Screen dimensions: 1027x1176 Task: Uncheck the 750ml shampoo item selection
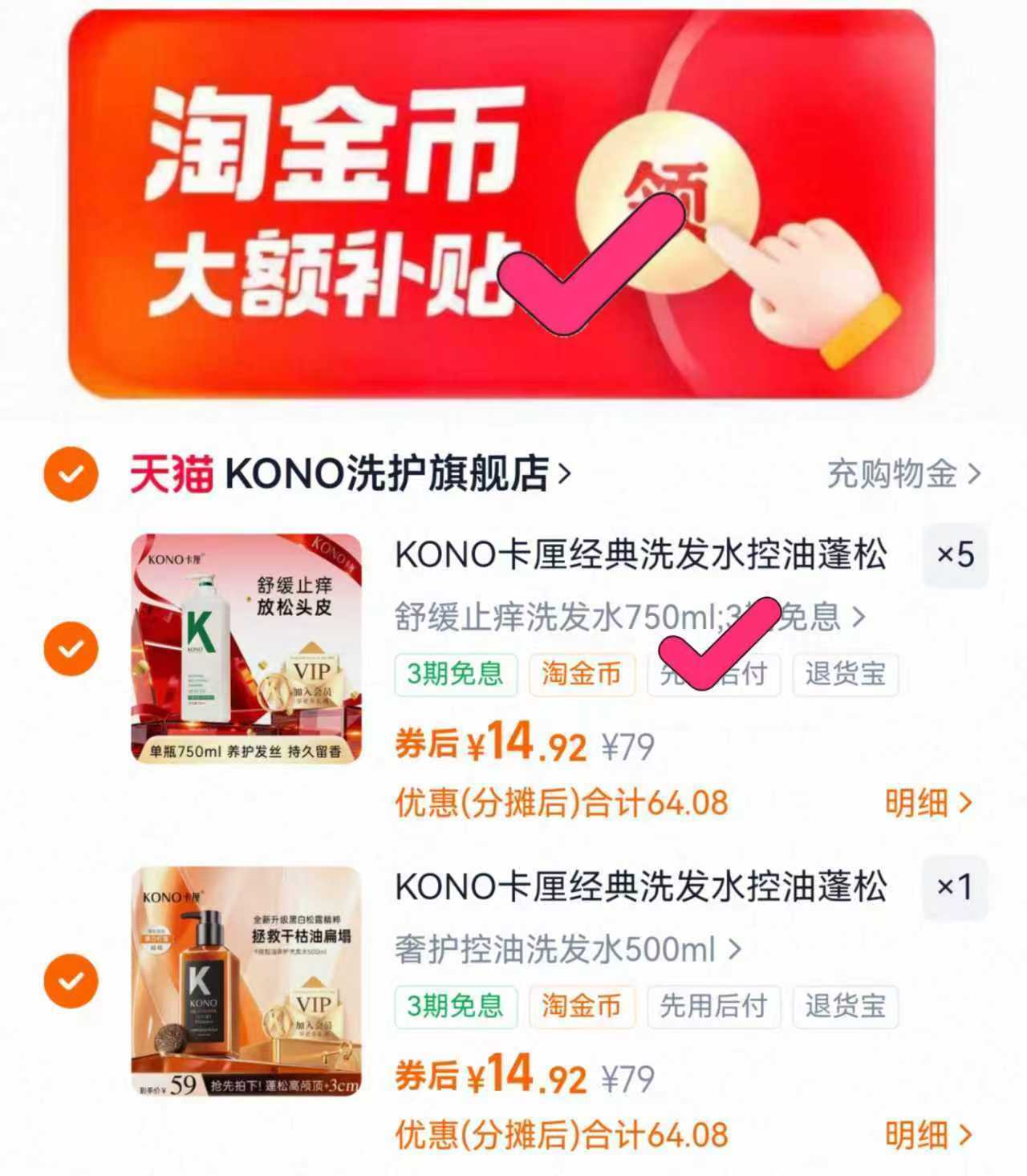(x=71, y=646)
